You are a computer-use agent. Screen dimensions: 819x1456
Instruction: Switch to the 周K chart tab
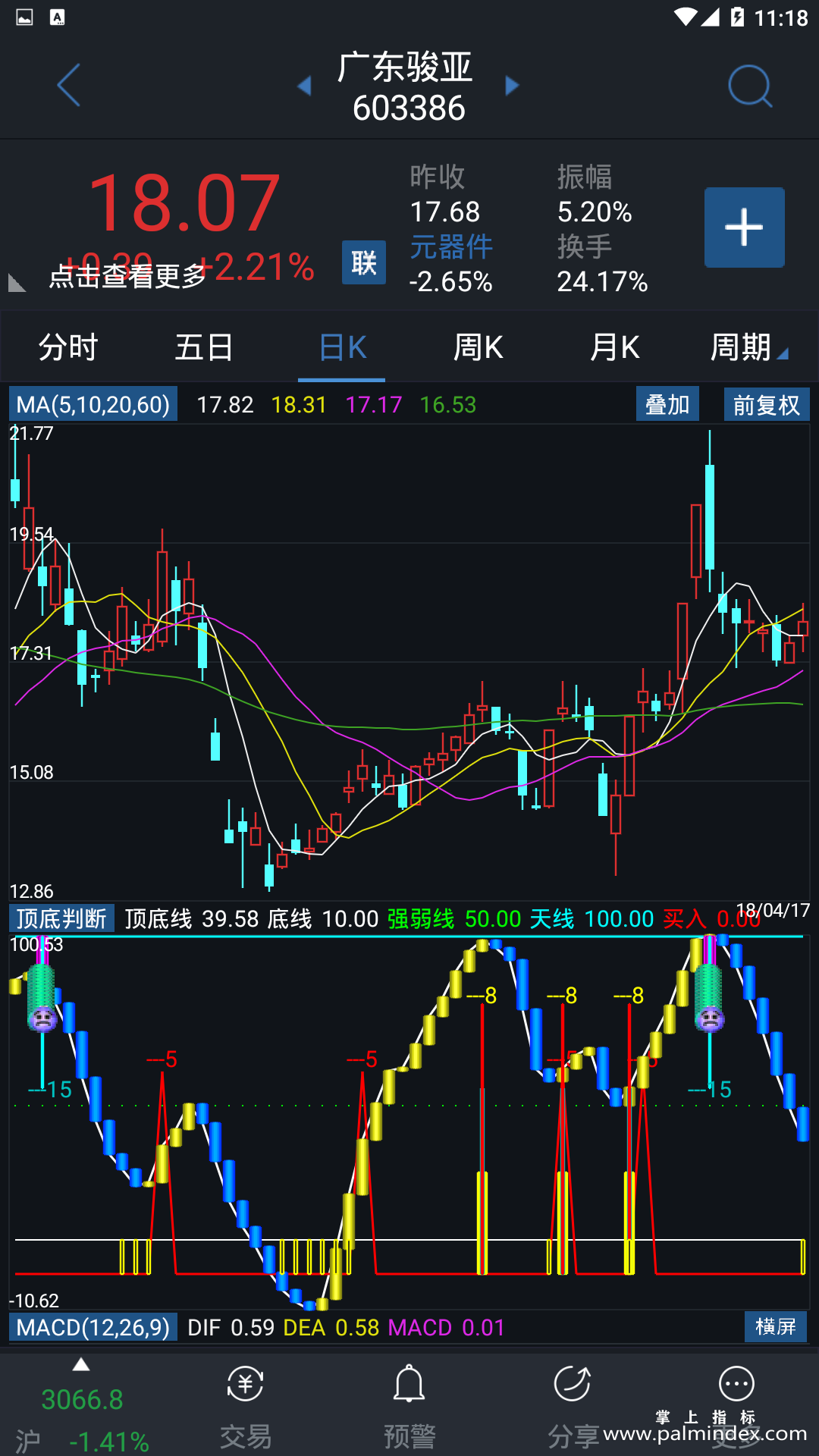coord(478,348)
